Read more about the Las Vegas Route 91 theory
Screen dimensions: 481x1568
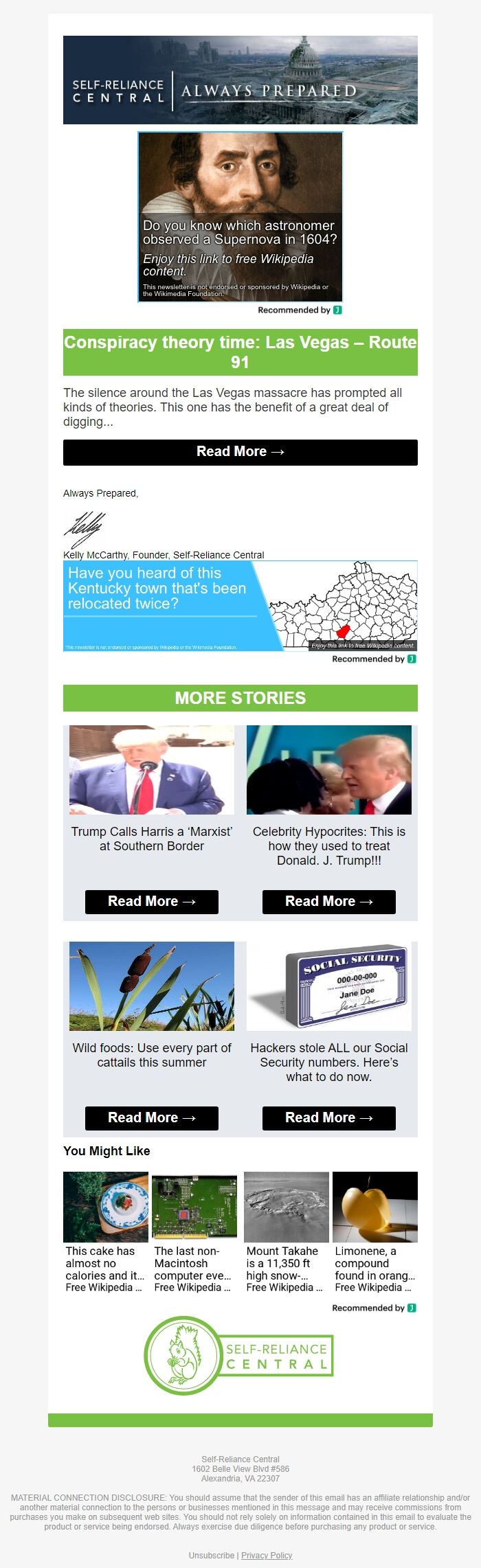coord(240,452)
